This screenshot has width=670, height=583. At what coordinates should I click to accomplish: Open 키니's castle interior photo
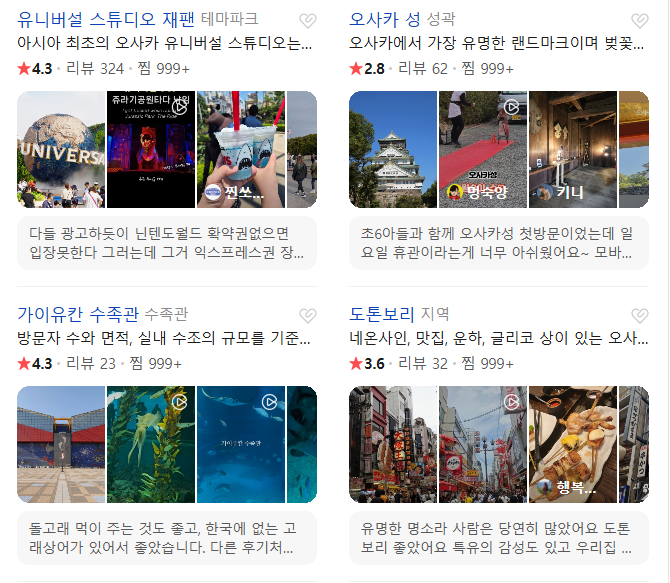pyautogui.click(x=573, y=149)
